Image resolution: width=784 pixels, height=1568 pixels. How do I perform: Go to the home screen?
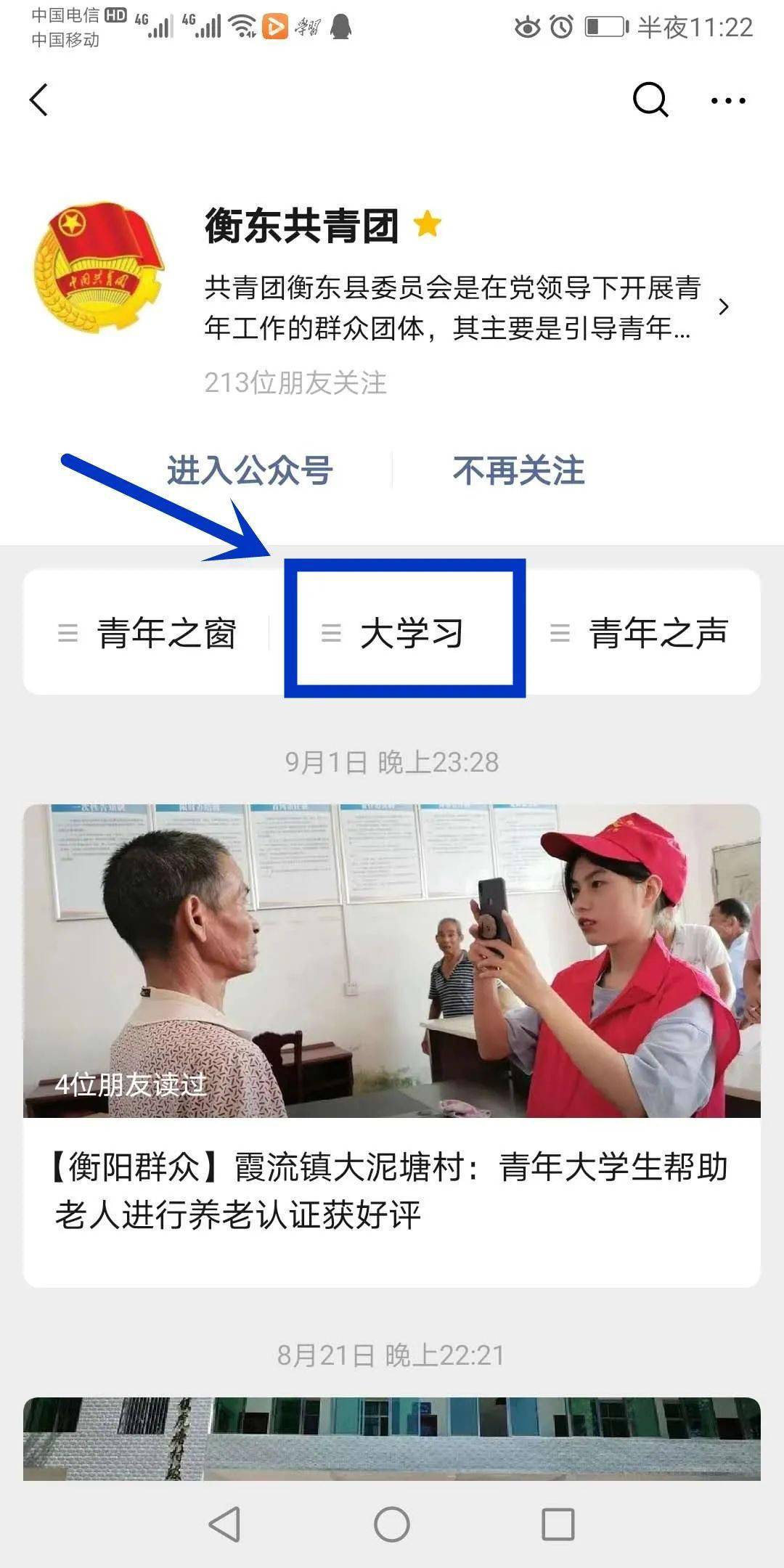coord(392,1524)
